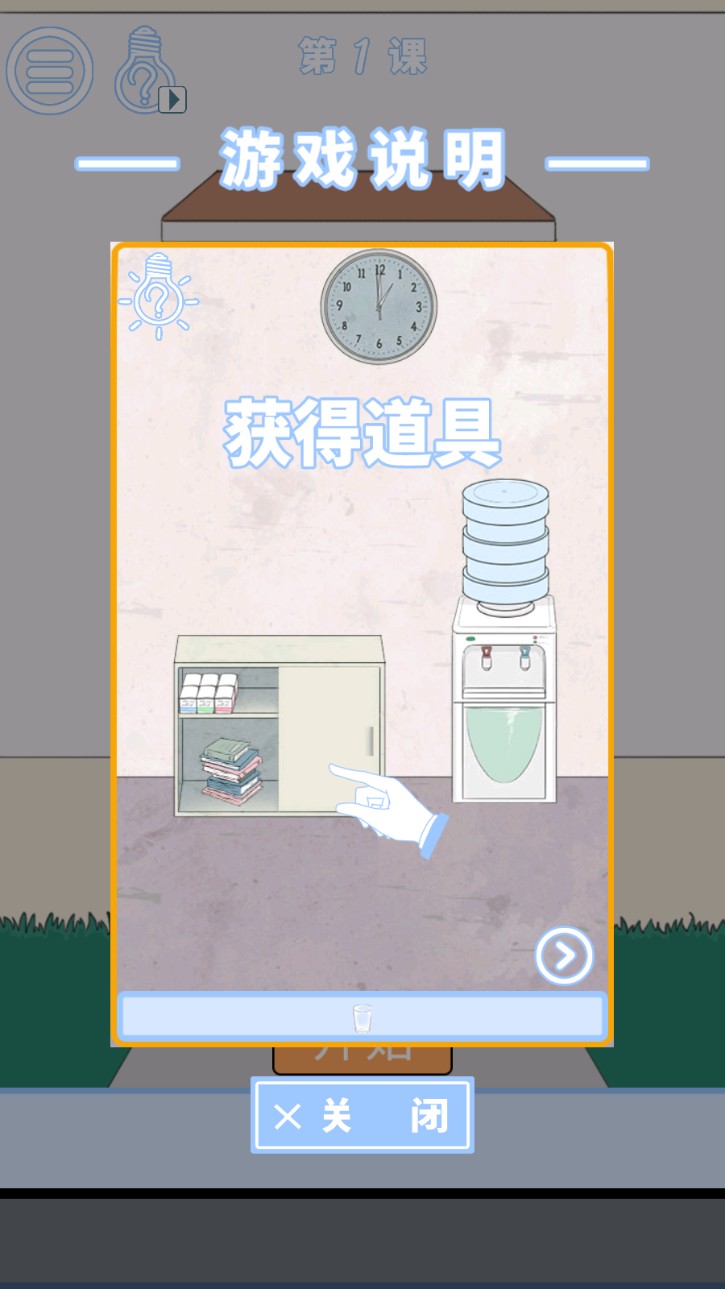Close the game instructions dialog

(361, 1116)
